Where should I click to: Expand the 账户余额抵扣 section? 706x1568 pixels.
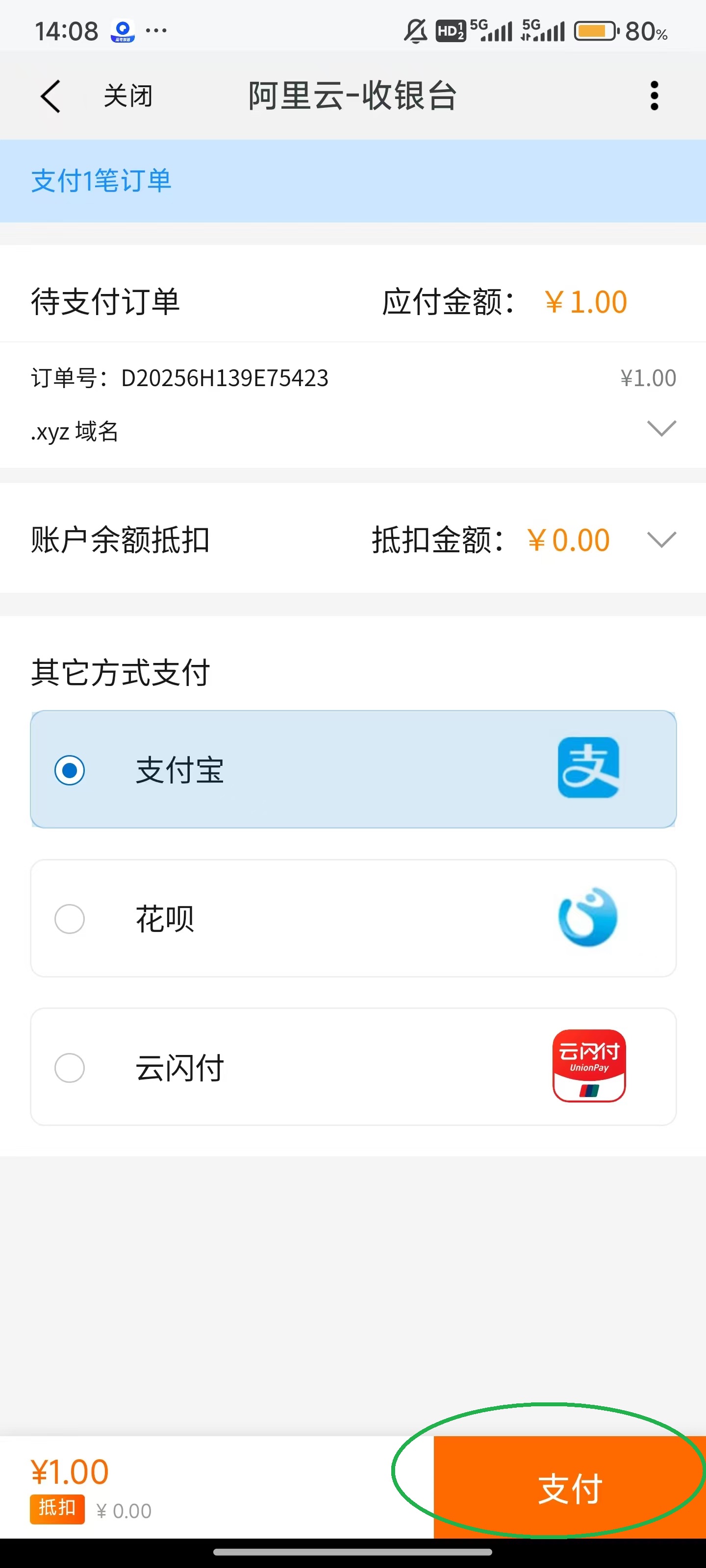click(661, 539)
